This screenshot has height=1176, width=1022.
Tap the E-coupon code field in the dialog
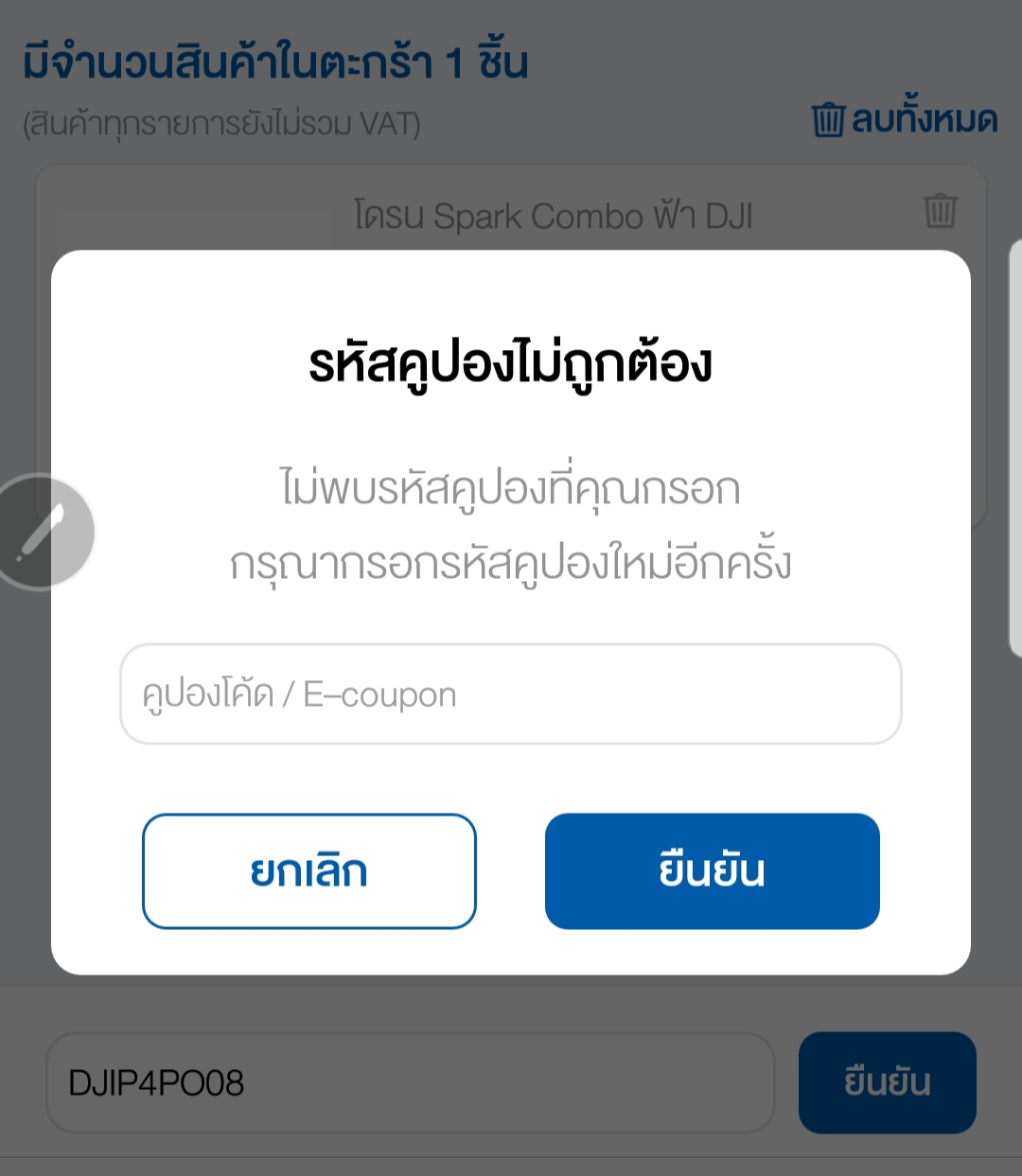click(511, 693)
